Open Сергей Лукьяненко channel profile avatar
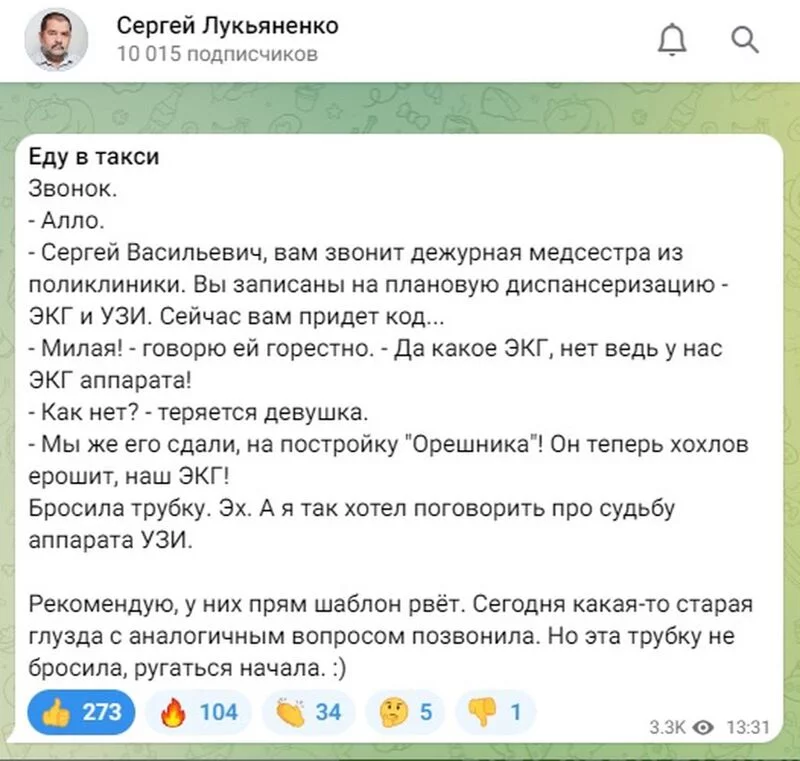Image resolution: width=800 pixels, height=761 pixels. (x=56, y=39)
